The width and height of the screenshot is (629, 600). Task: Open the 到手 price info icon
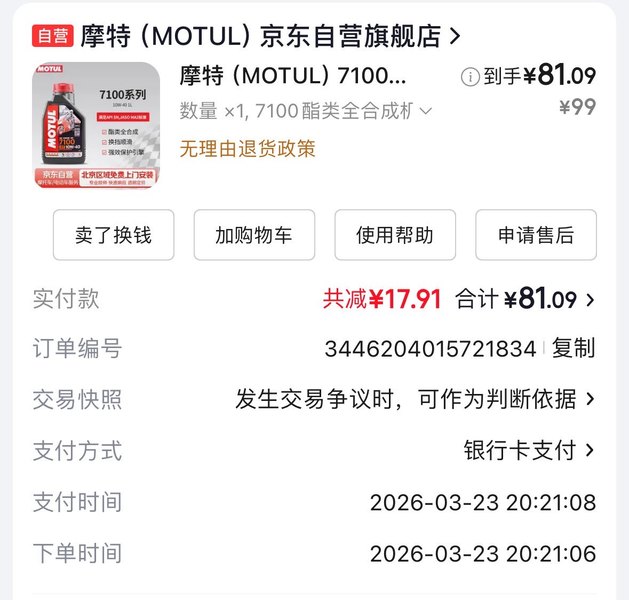pyautogui.click(x=469, y=77)
